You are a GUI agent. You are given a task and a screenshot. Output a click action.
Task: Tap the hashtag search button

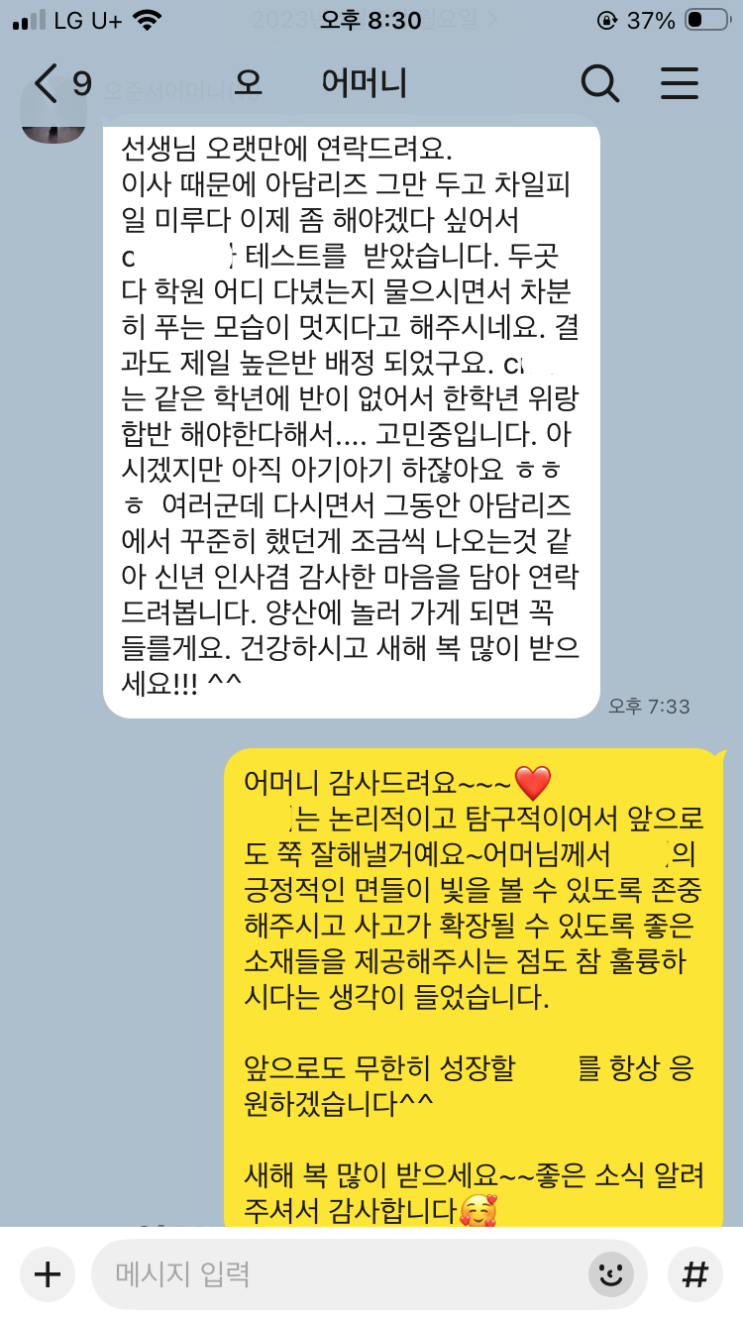pyautogui.click(x=695, y=1274)
